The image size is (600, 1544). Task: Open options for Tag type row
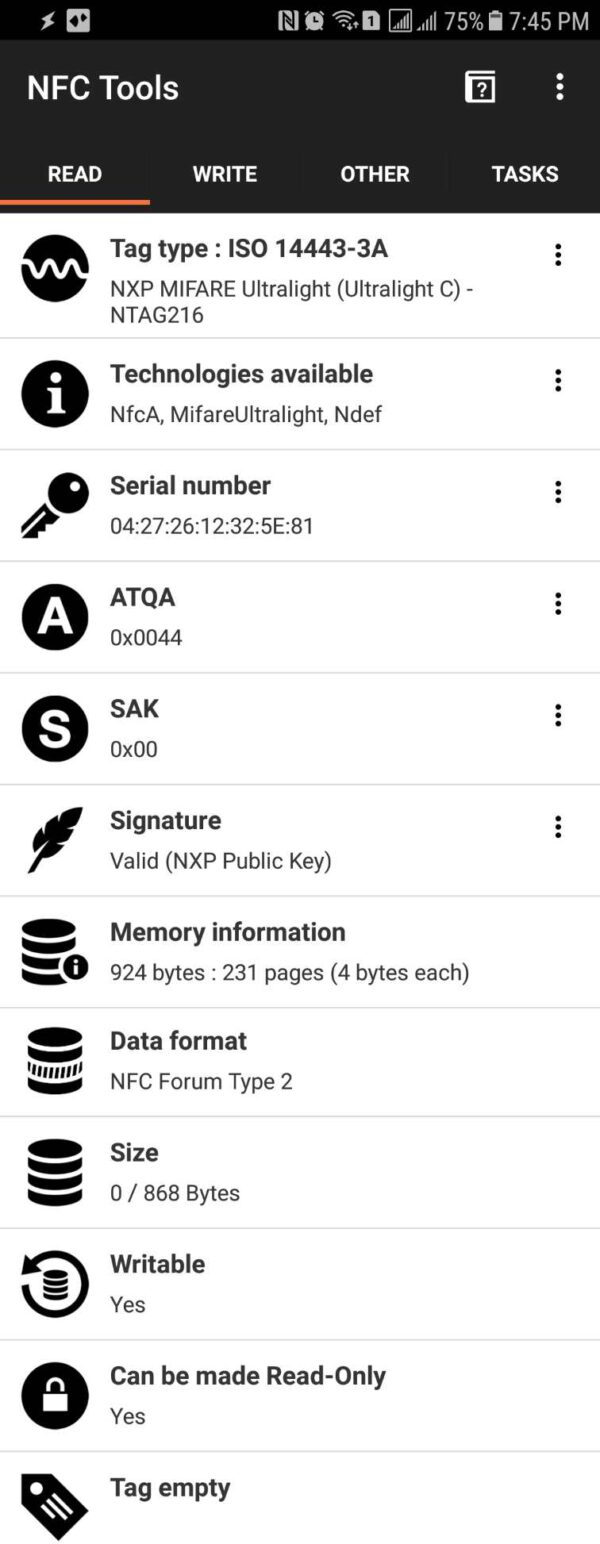(x=558, y=255)
